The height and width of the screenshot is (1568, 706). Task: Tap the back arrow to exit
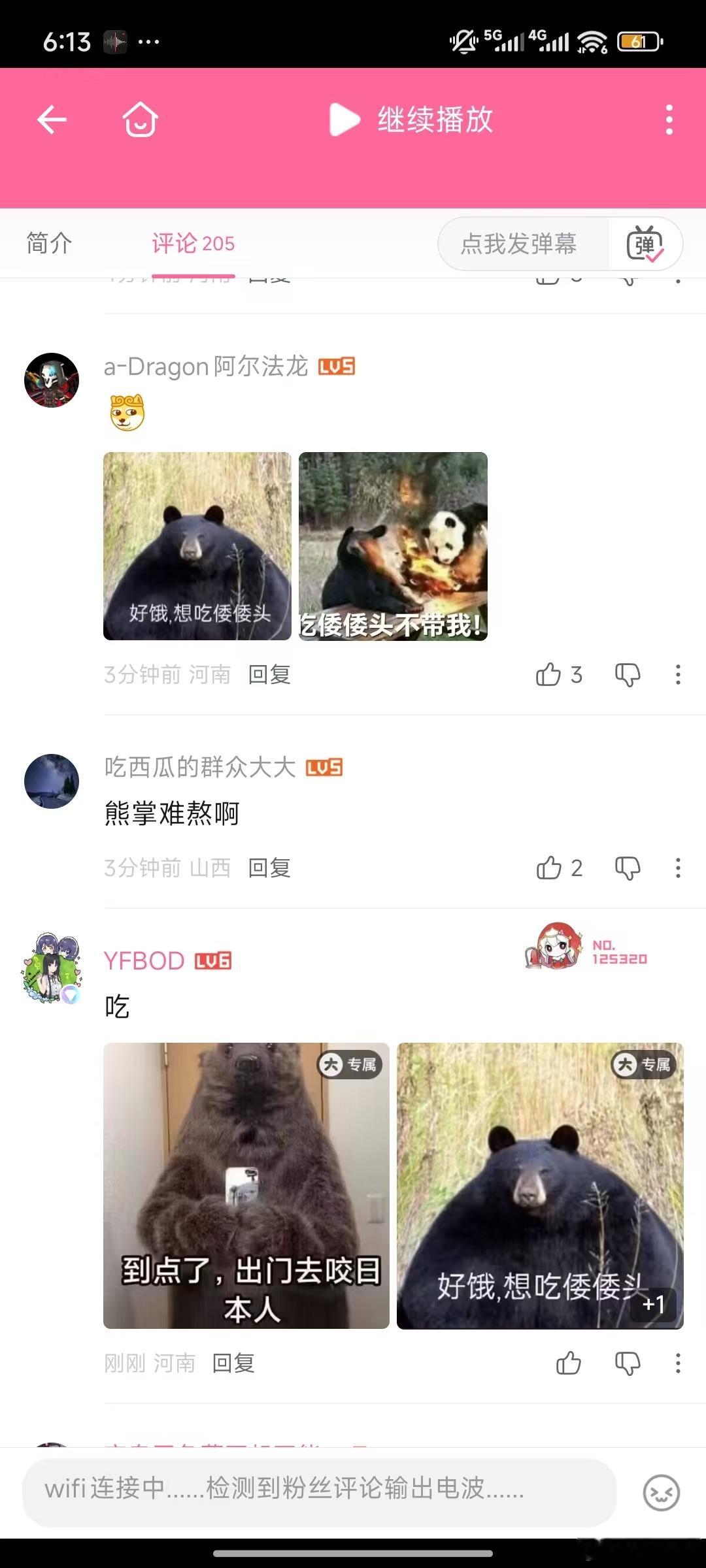click(x=51, y=120)
